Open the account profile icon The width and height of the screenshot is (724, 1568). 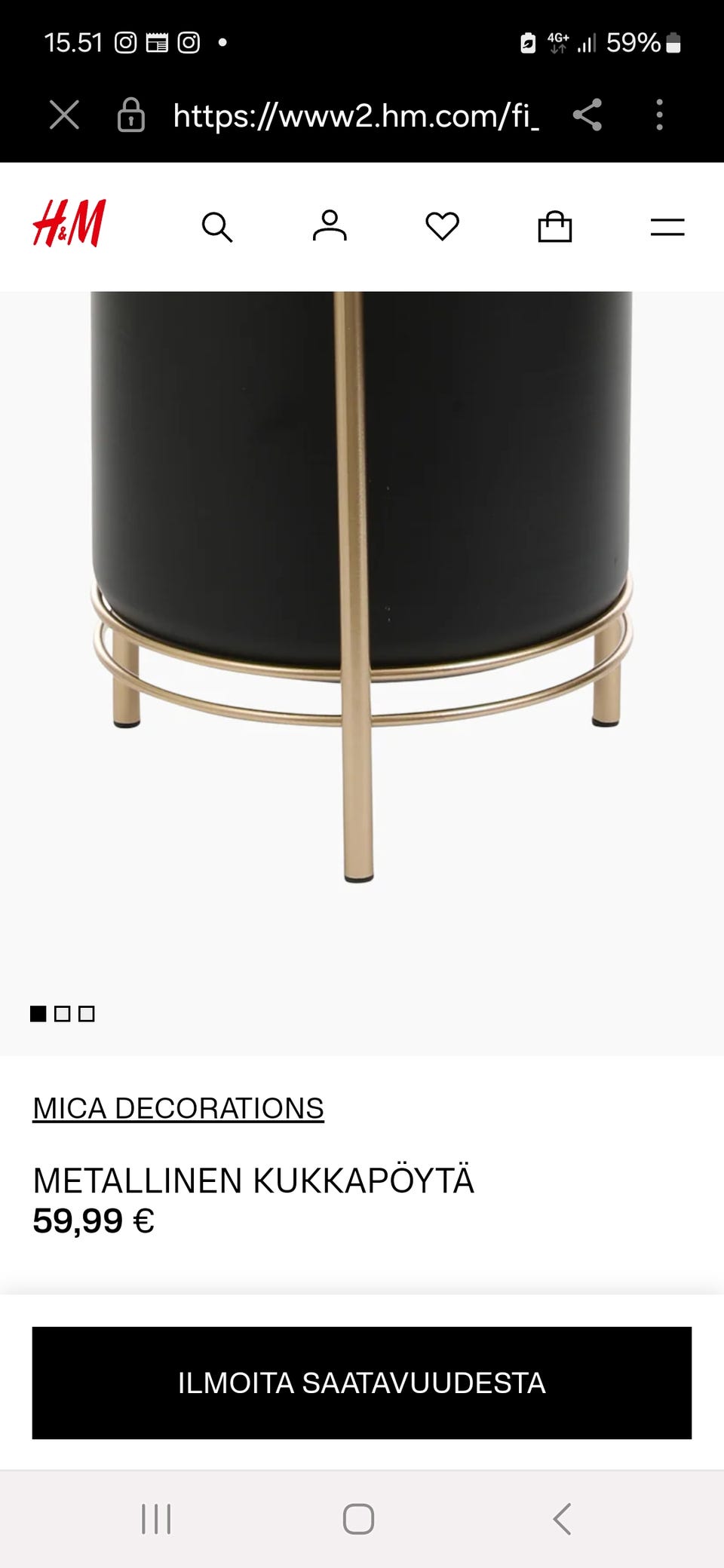coord(330,226)
